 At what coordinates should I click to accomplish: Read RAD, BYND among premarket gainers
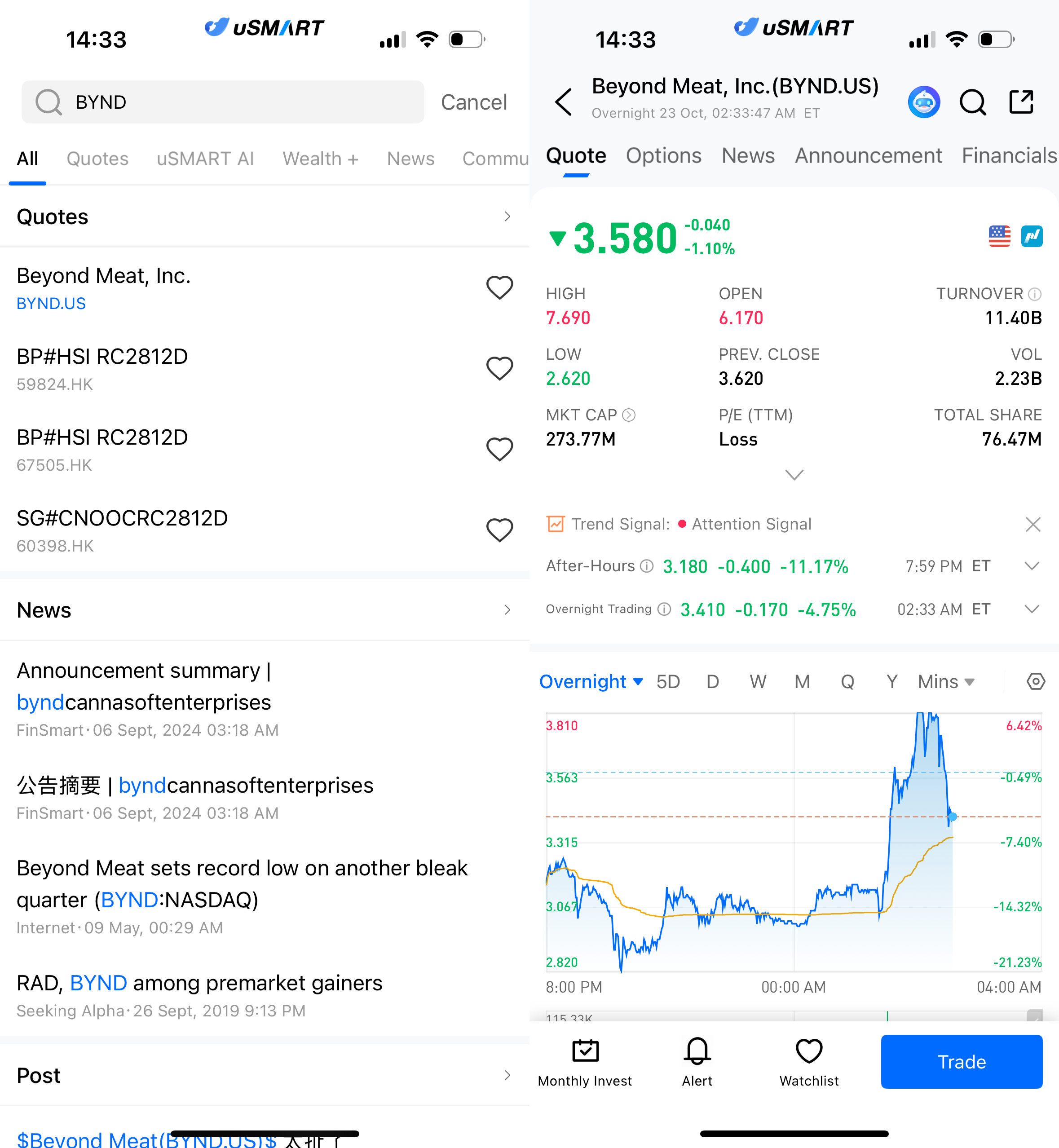click(x=199, y=984)
